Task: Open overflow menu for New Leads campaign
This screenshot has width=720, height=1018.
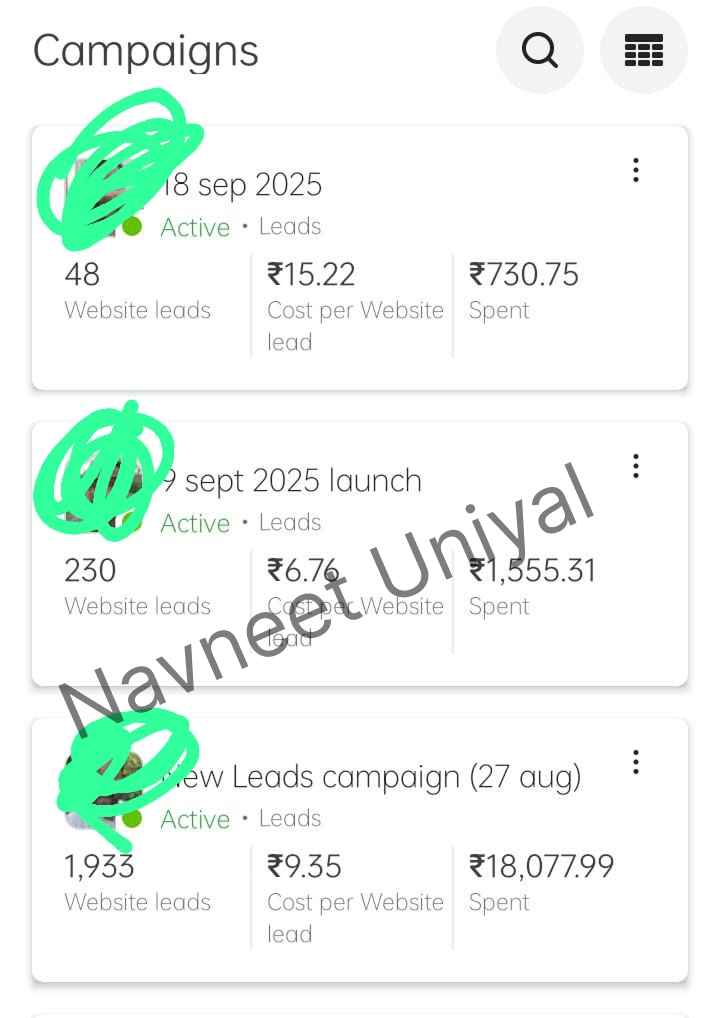Action: [635, 762]
